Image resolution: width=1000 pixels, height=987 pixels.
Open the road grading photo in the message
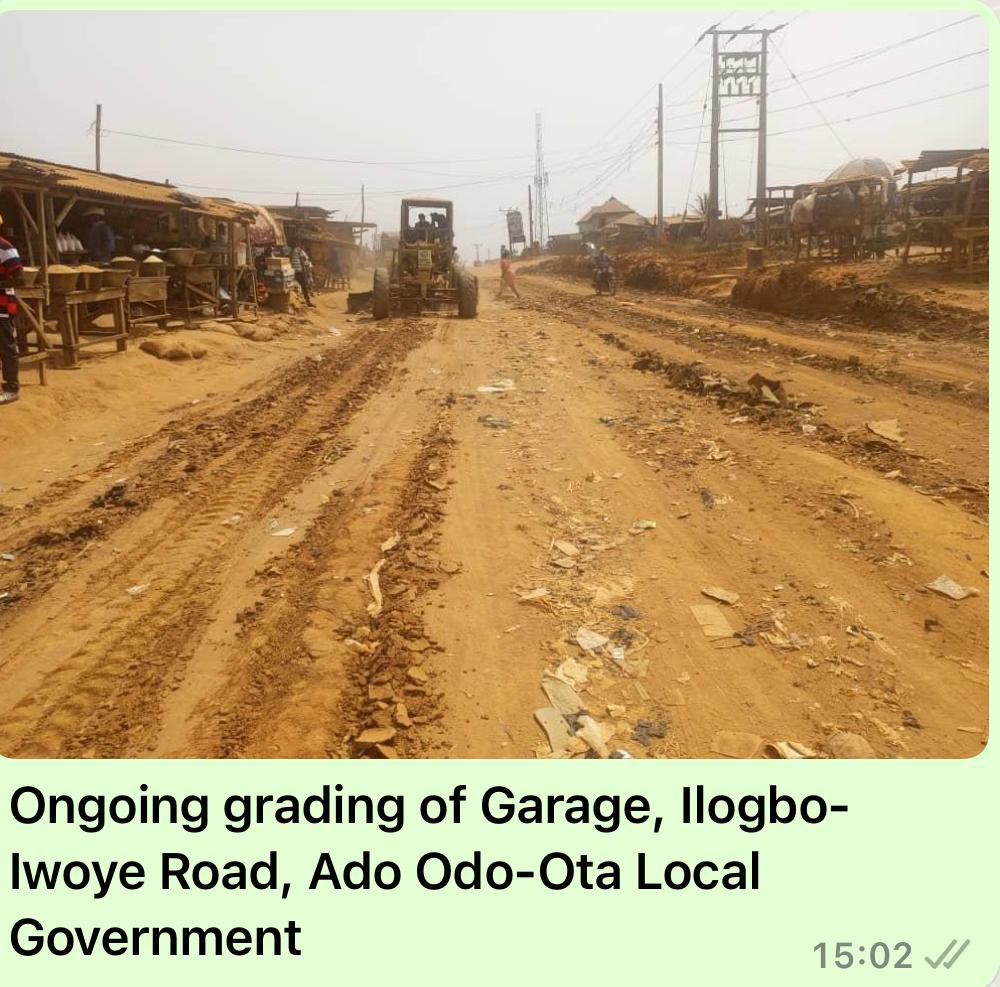click(494, 384)
